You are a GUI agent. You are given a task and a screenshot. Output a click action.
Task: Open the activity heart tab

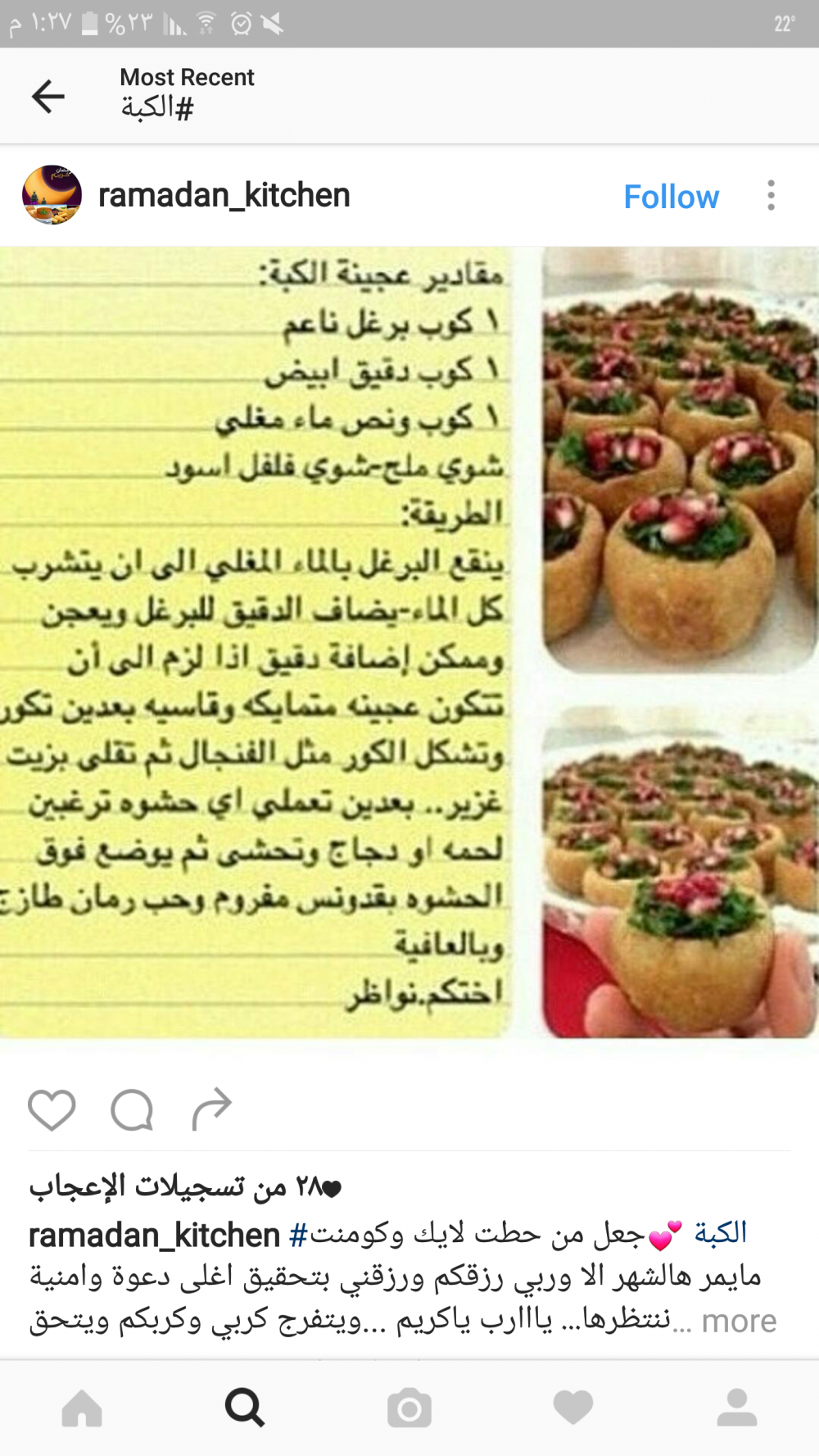(x=573, y=1408)
